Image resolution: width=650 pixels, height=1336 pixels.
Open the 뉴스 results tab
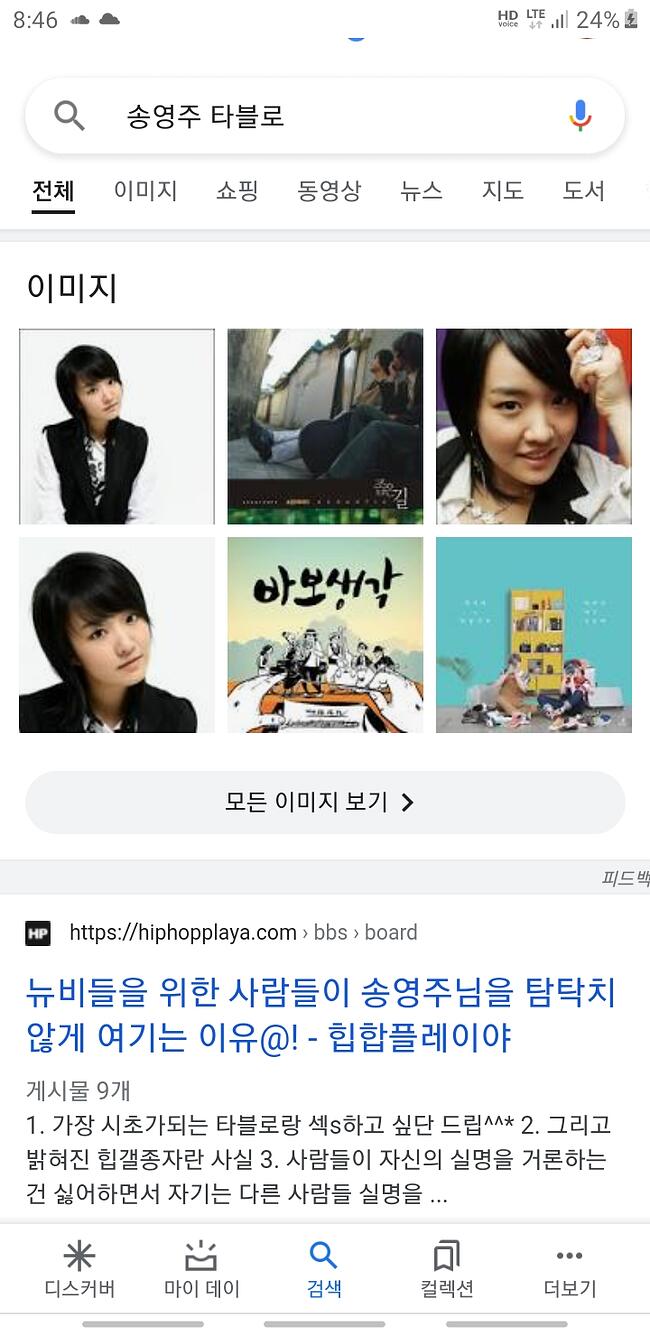(421, 190)
